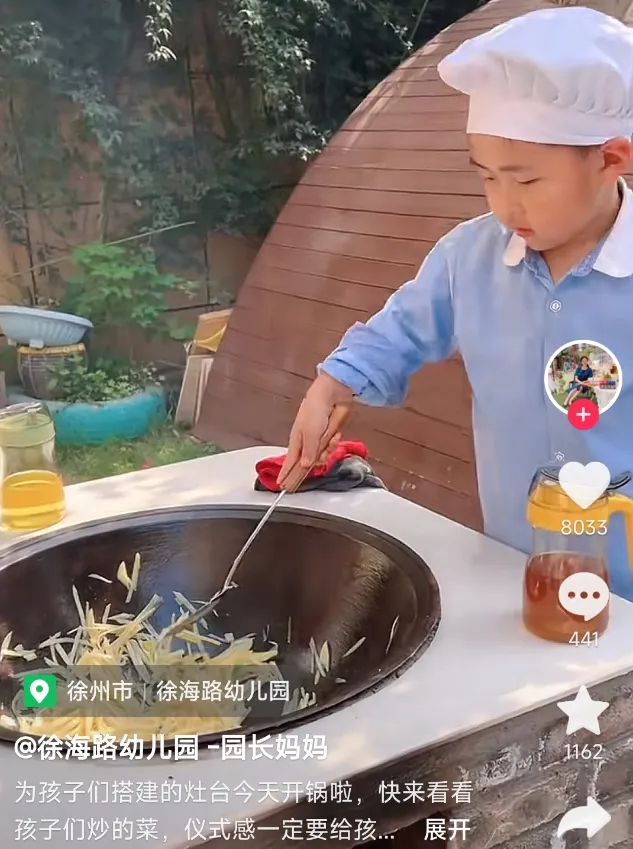Screen dimensions: 633x849
Task: Open the comments bubble
Action: point(583,596)
